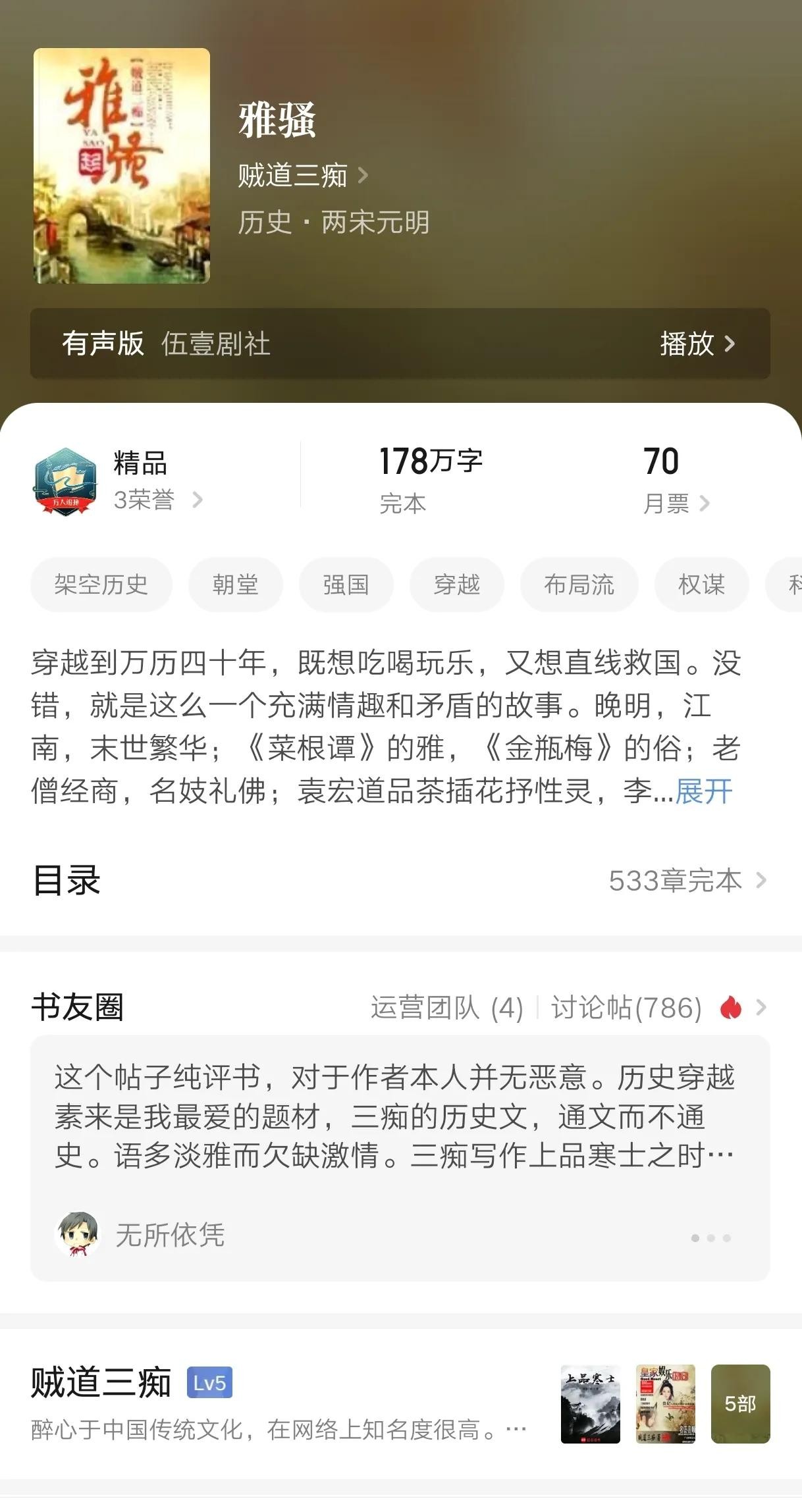Expand the synopsis with 展开
802x1512 pixels.
pyautogui.click(x=703, y=791)
